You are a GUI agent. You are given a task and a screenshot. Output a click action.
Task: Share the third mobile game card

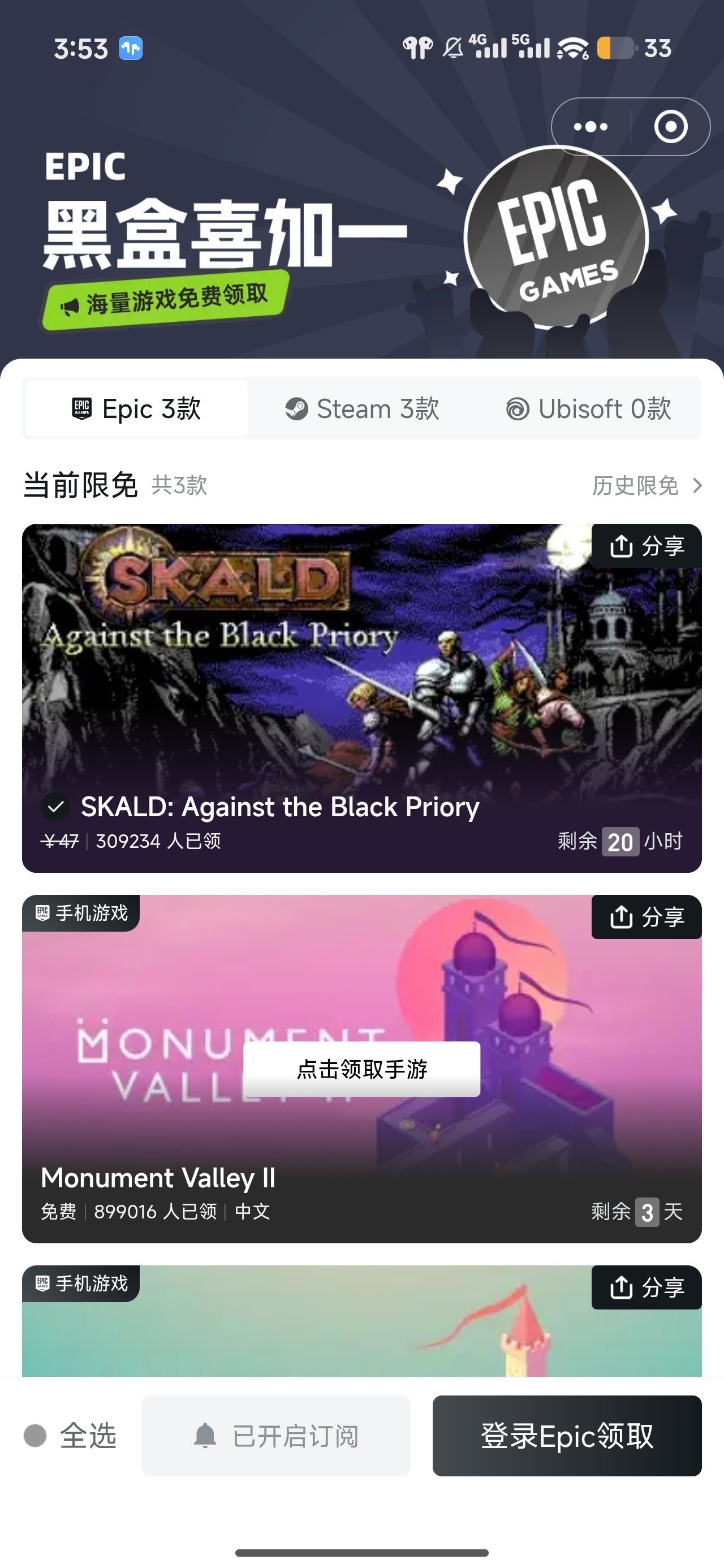[x=646, y=1287]
